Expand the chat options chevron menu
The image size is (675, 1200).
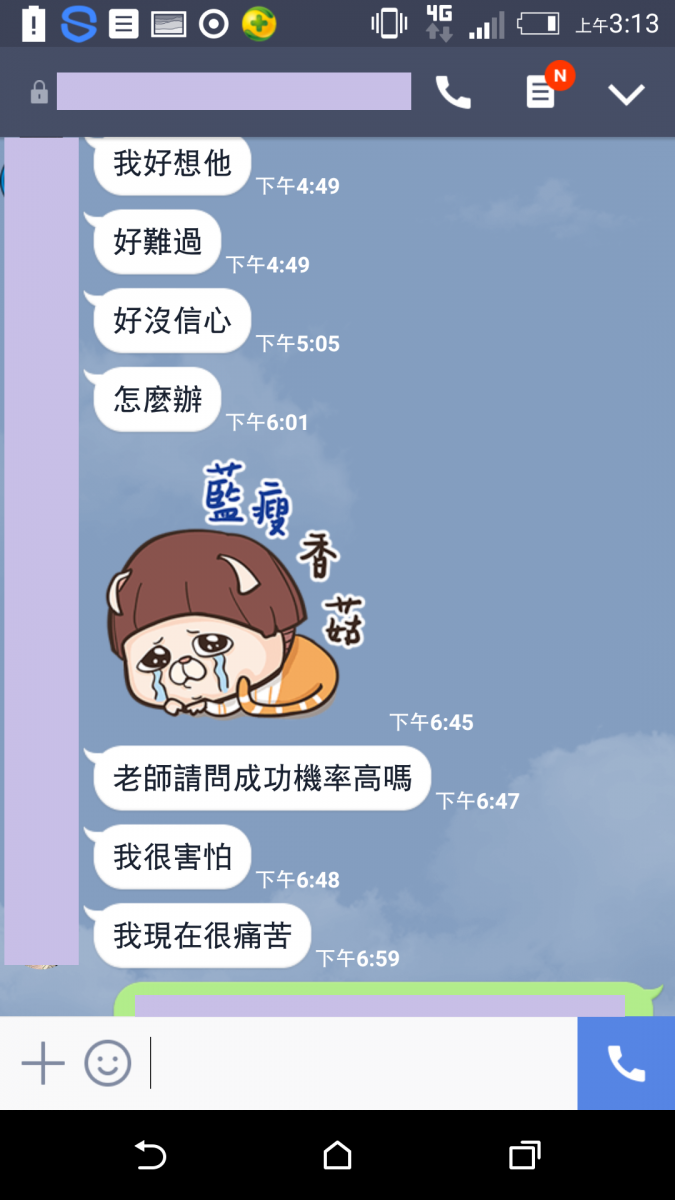pyautogui.click(x=627, y=94)
